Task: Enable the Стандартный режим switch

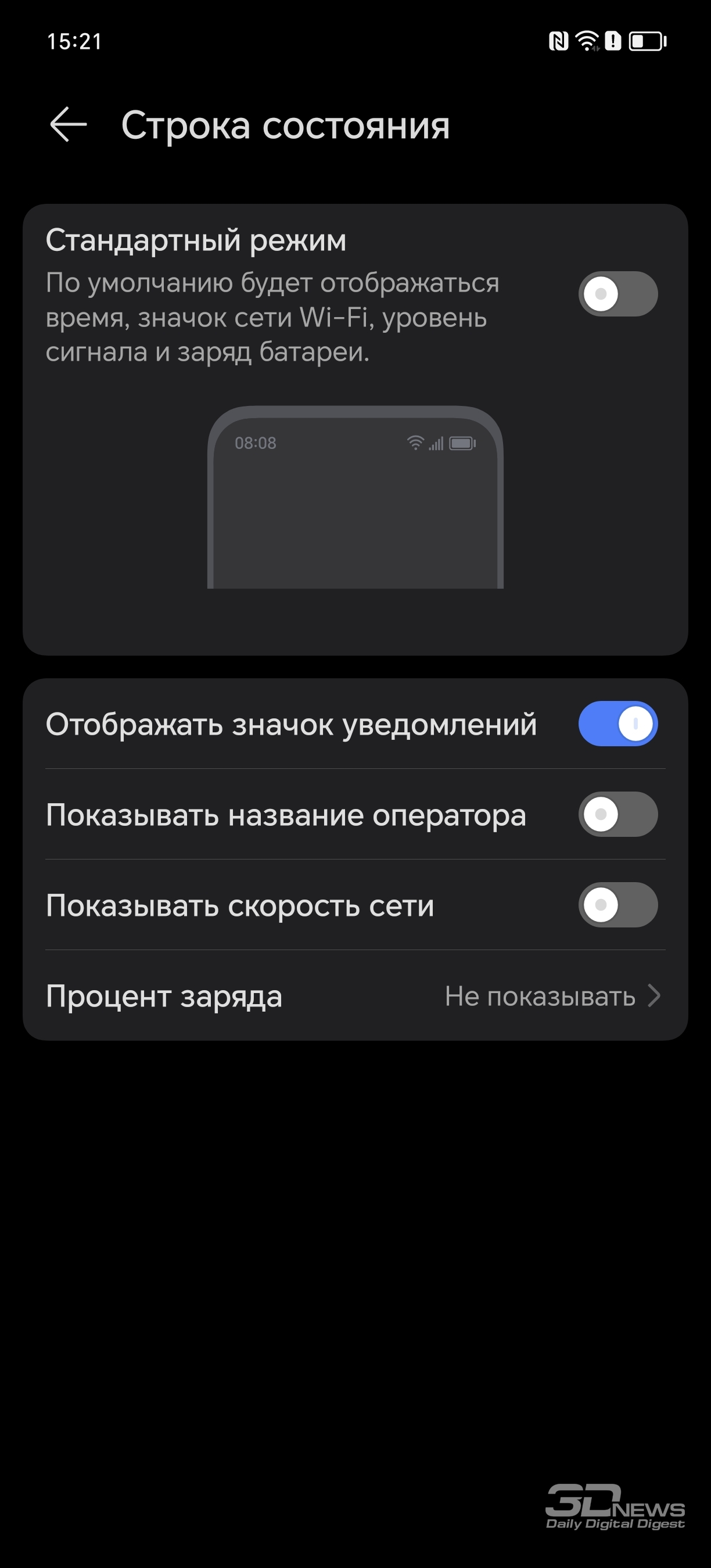Action: [618, 294]
